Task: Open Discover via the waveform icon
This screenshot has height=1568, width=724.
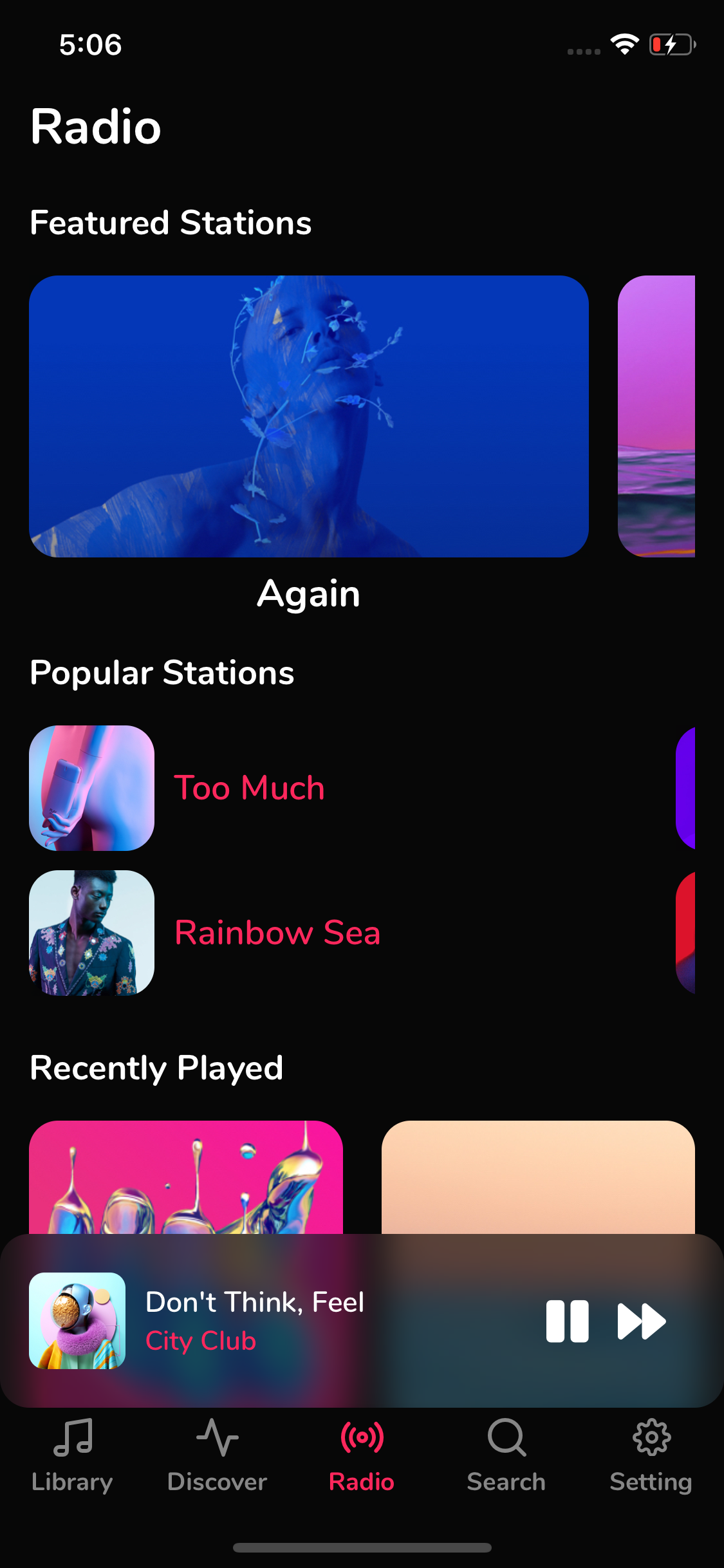Action: coord(217,1437)
